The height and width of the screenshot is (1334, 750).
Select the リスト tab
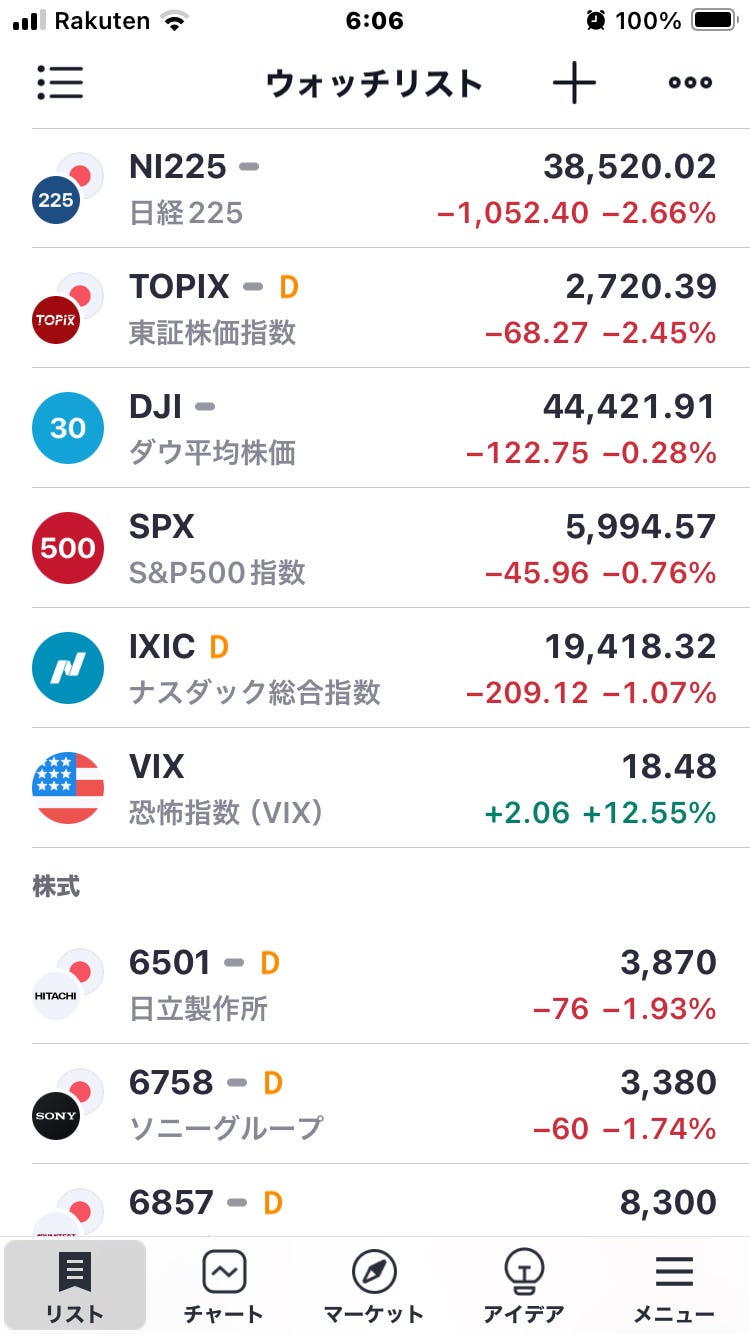click(x=75, y=1286)
